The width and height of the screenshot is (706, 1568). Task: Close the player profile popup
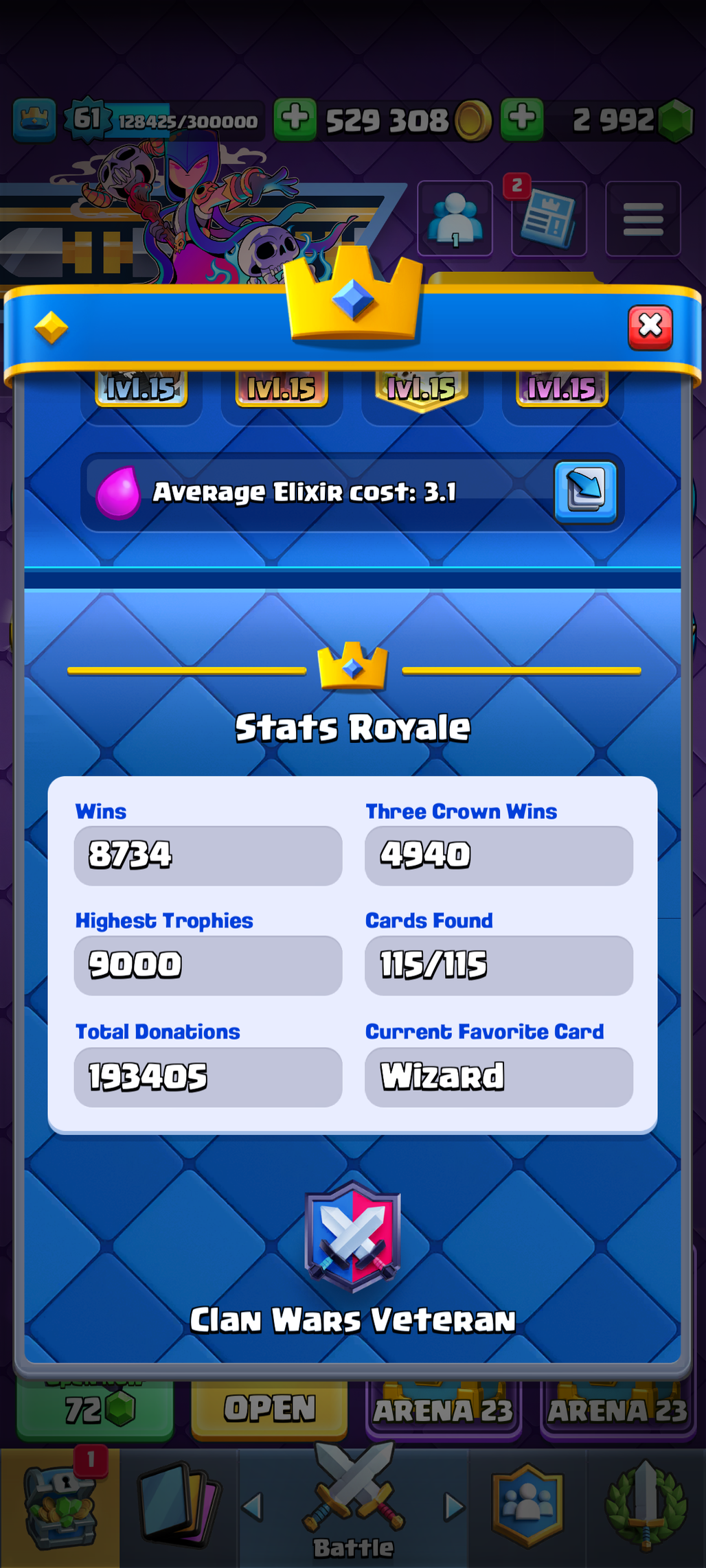tap(650, 327)
